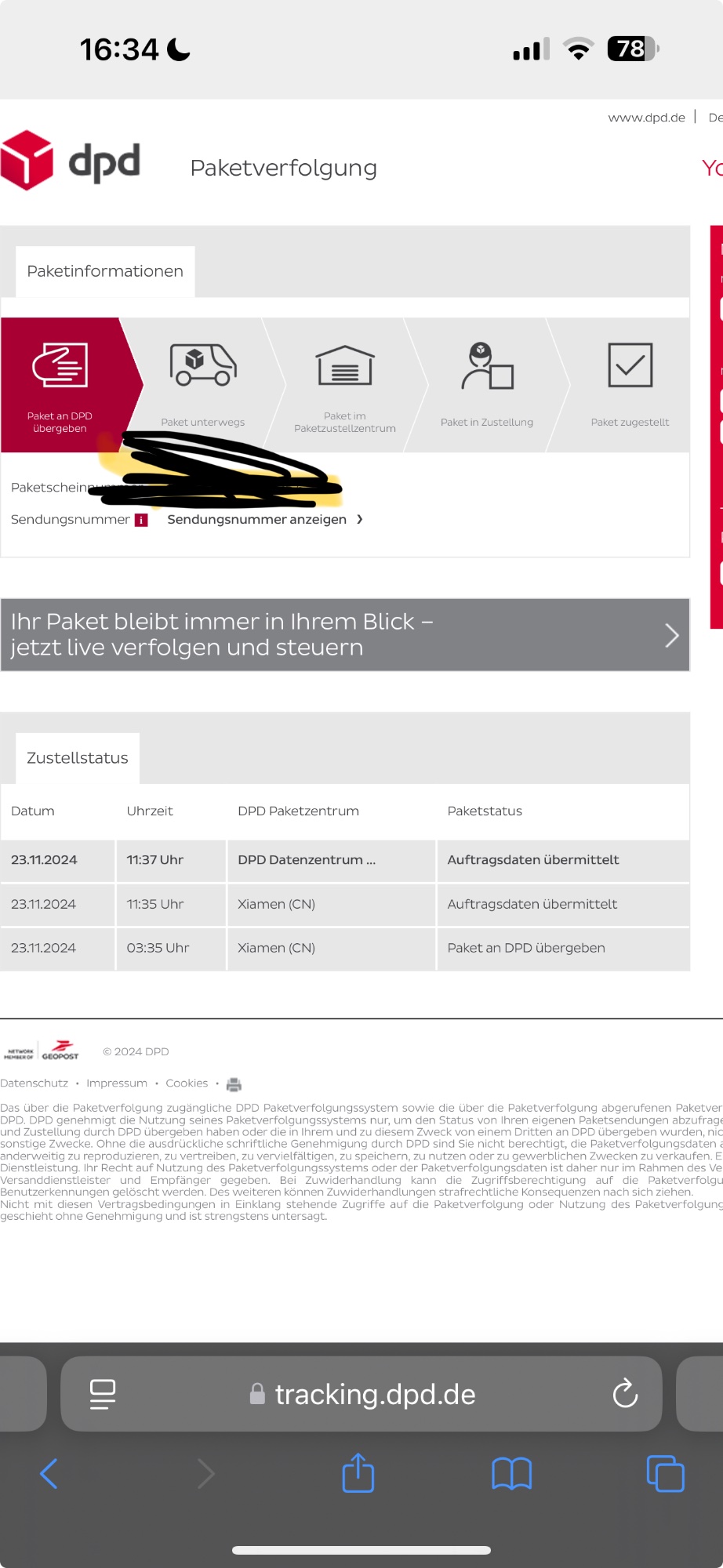Select the Zustellstatus tab
Viewport: 723px width, 1568px height.
[78, 758]
